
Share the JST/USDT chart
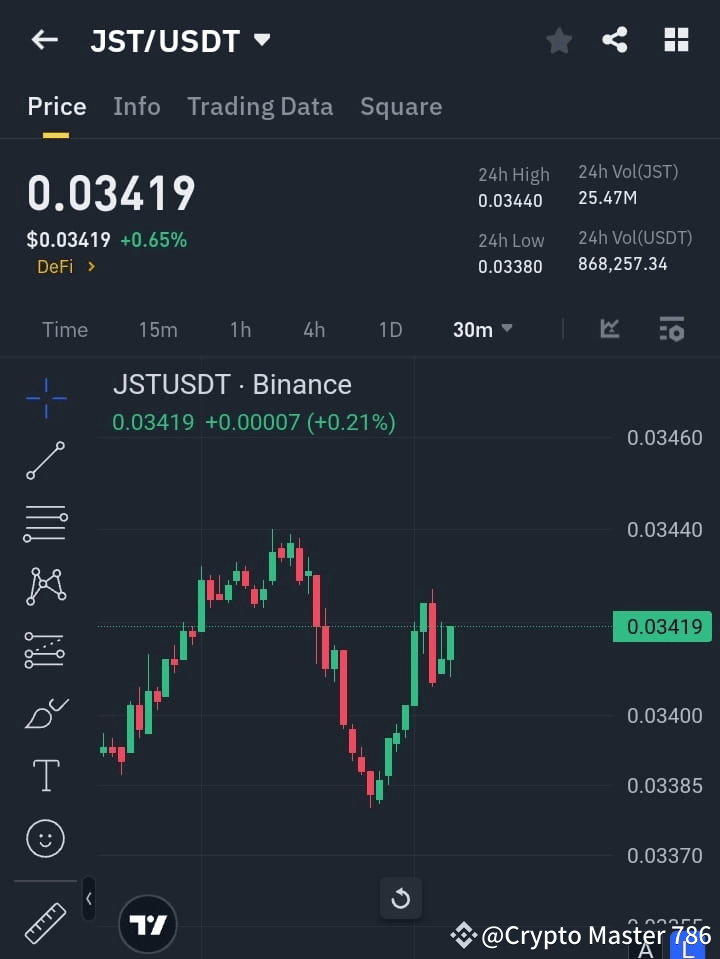615,40
